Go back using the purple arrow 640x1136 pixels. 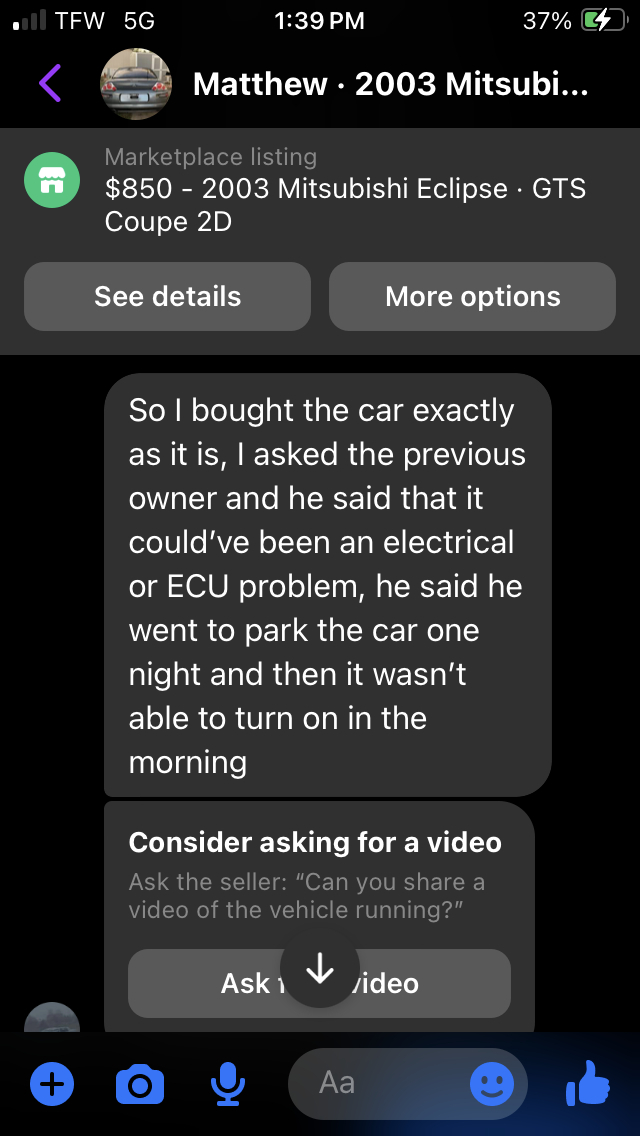tap(50, 83)
